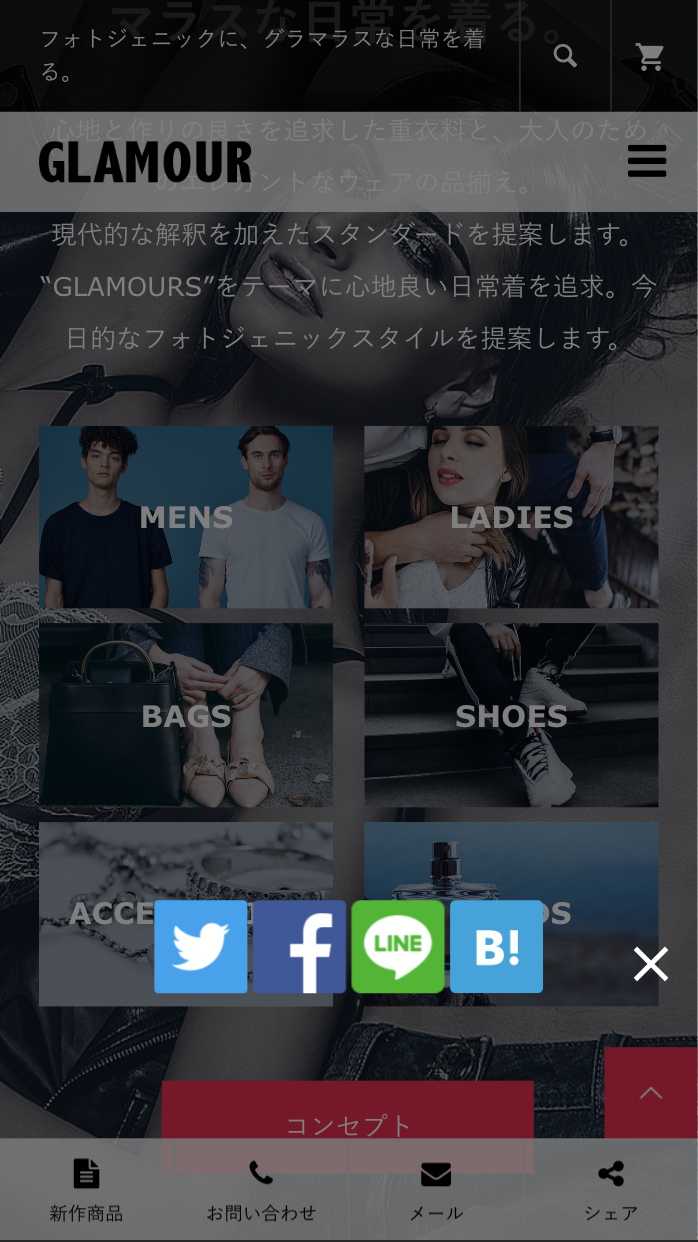
Task: Open the MENS category tile
Action: tap(186, 517)
